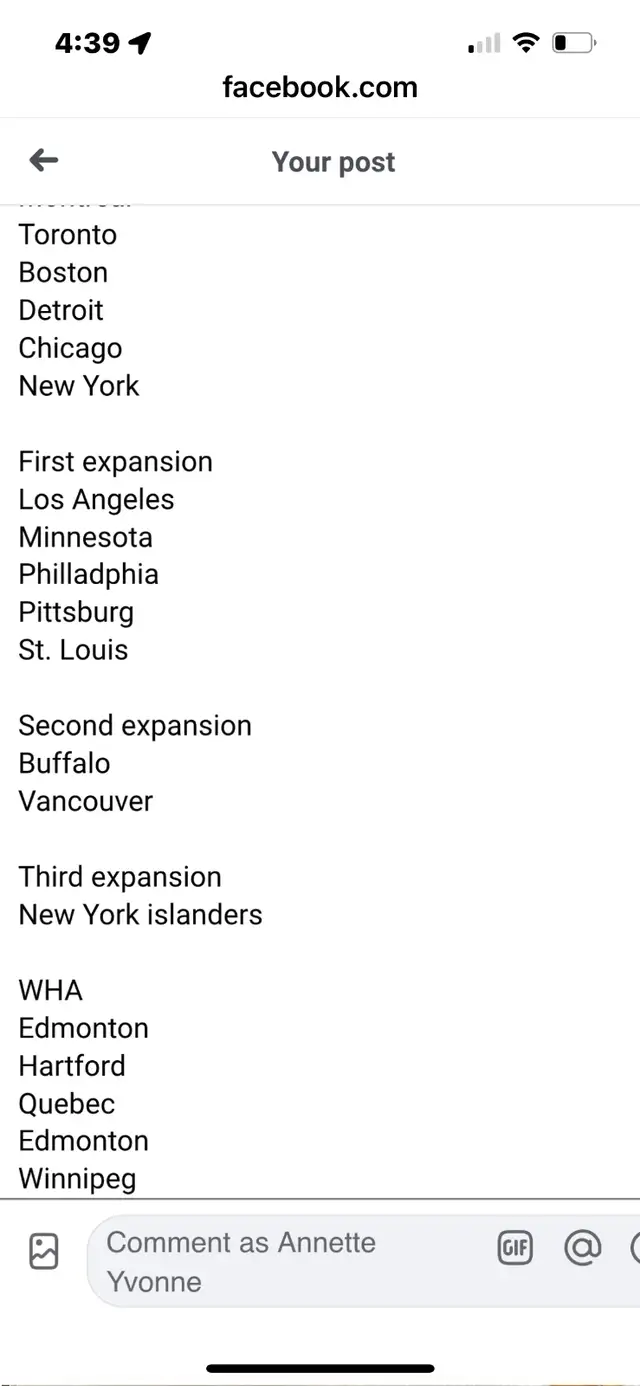This screenshot has width=640, height=1386.
Task: Tap the facebook.com address bar
Action: coord(320,87)
